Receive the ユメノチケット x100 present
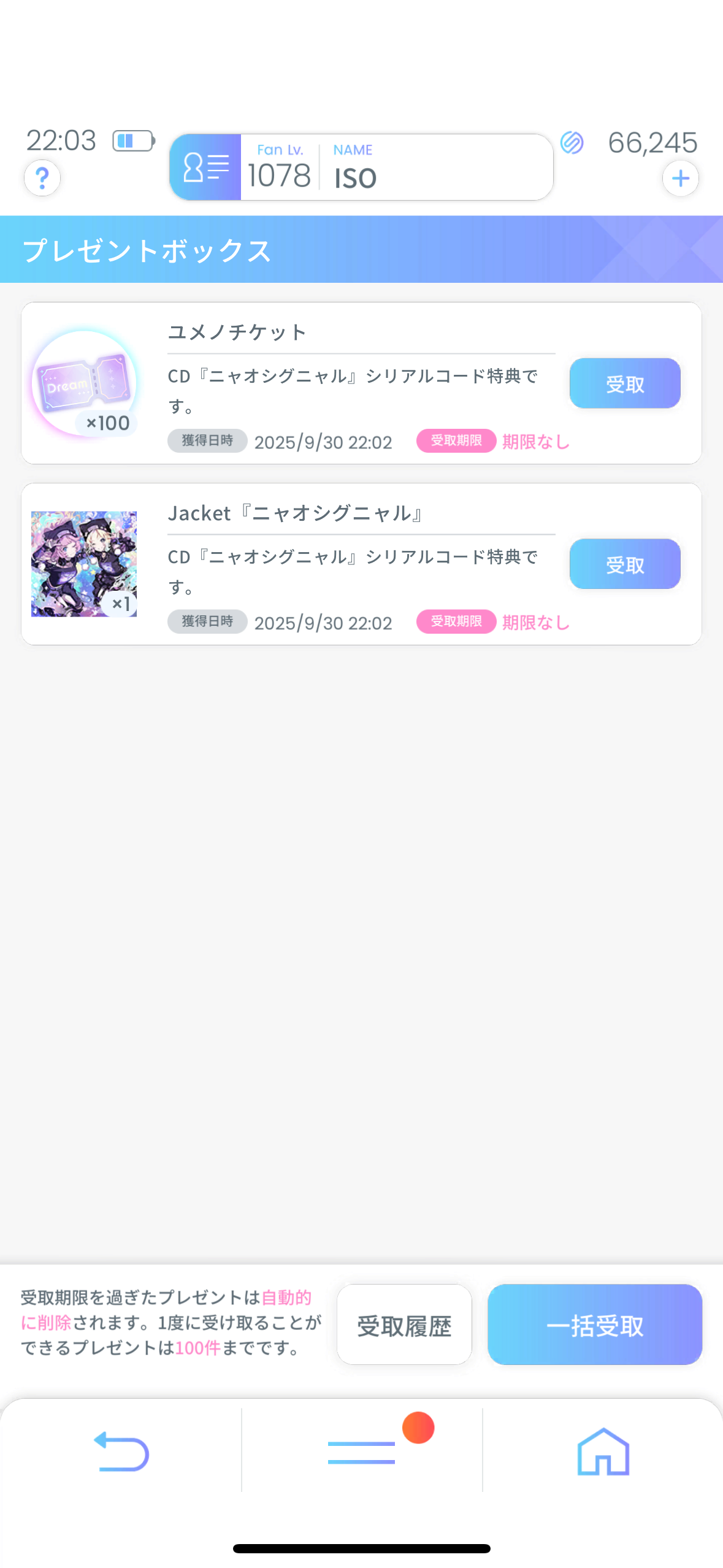The image size is (723, 1568). (x=624, y=383)
